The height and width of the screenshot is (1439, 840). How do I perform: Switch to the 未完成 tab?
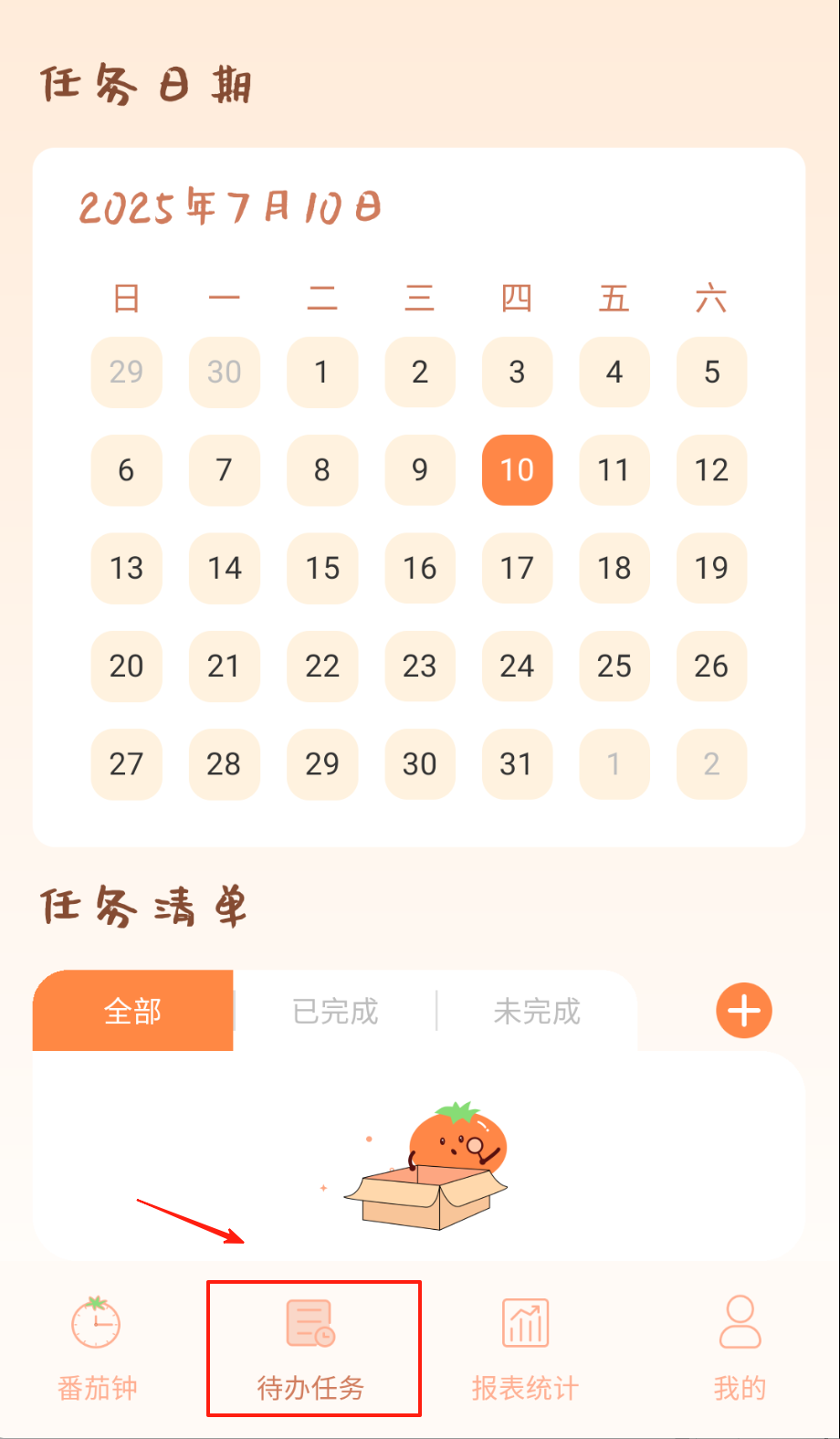tap(537, 1011)
